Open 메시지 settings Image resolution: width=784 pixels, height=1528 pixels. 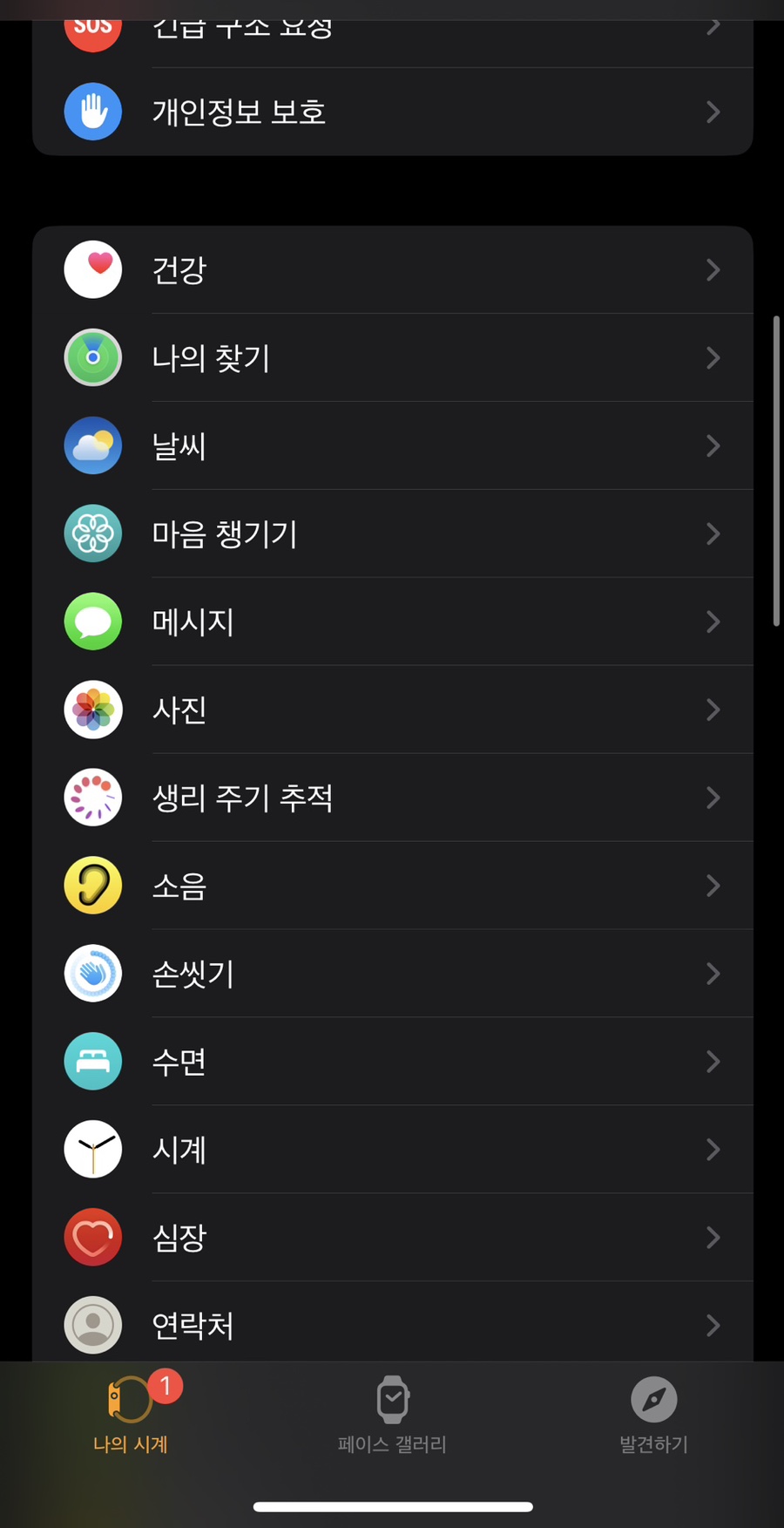click(x=392, y=622)
